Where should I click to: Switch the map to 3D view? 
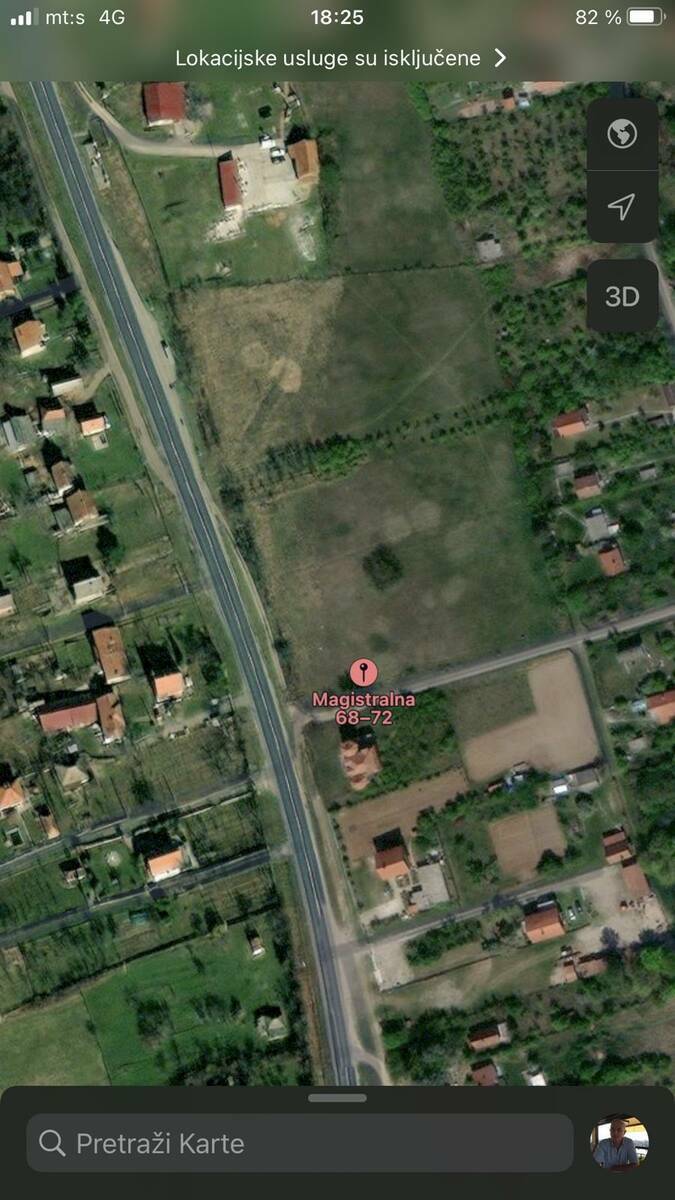coord(622,296)
